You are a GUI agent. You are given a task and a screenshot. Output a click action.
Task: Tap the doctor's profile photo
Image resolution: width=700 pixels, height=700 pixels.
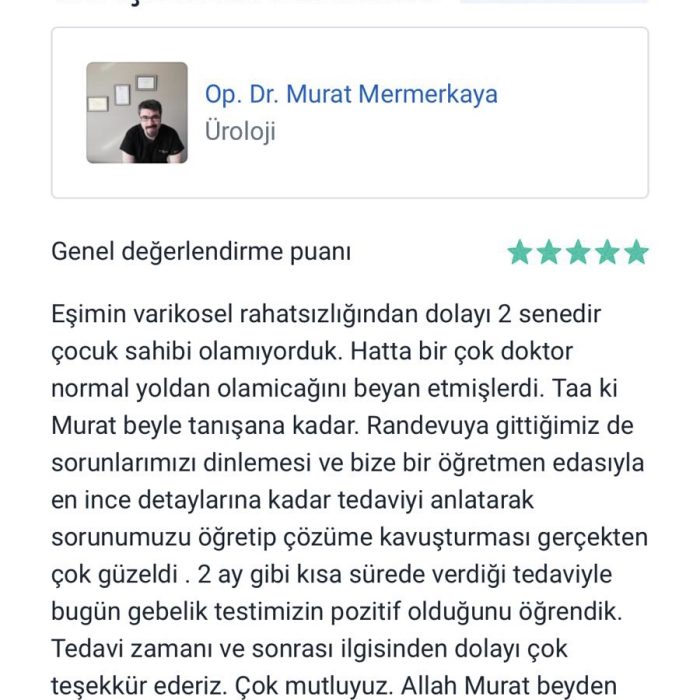click(x=137, y=113)
